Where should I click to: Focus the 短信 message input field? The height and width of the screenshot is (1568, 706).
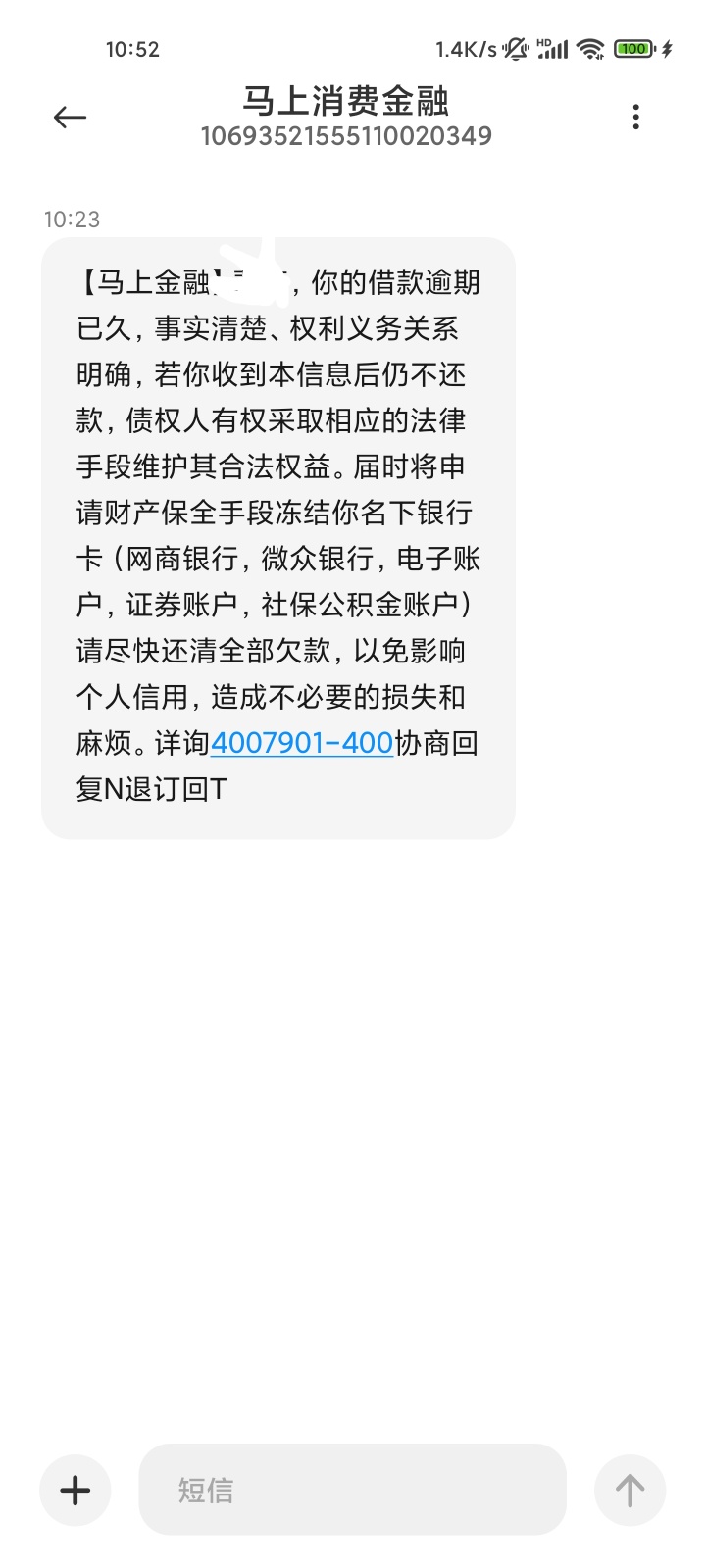click(352, 1490)
